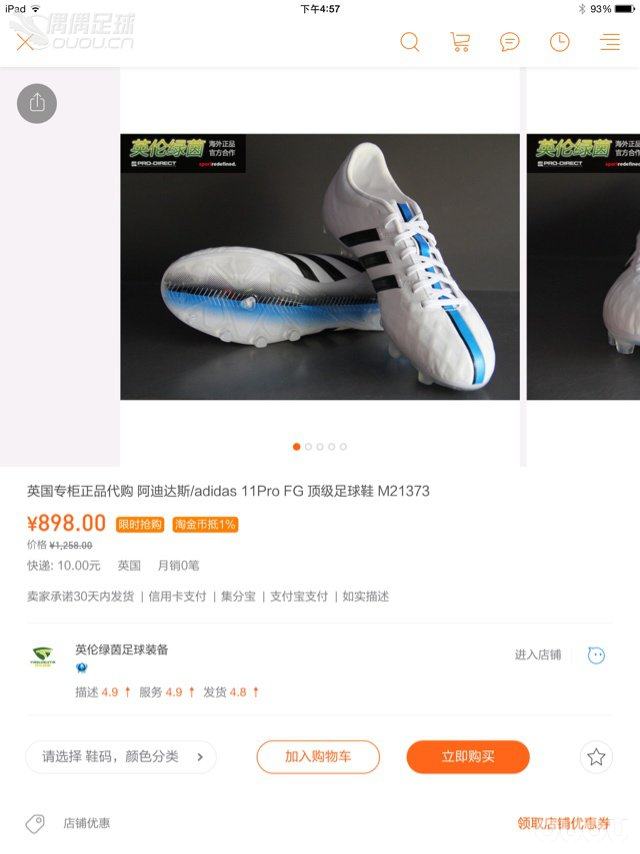Image resolution: width=640 pixels, height=854 pixels.
Task: Close the product detail page
Action: 25,42
